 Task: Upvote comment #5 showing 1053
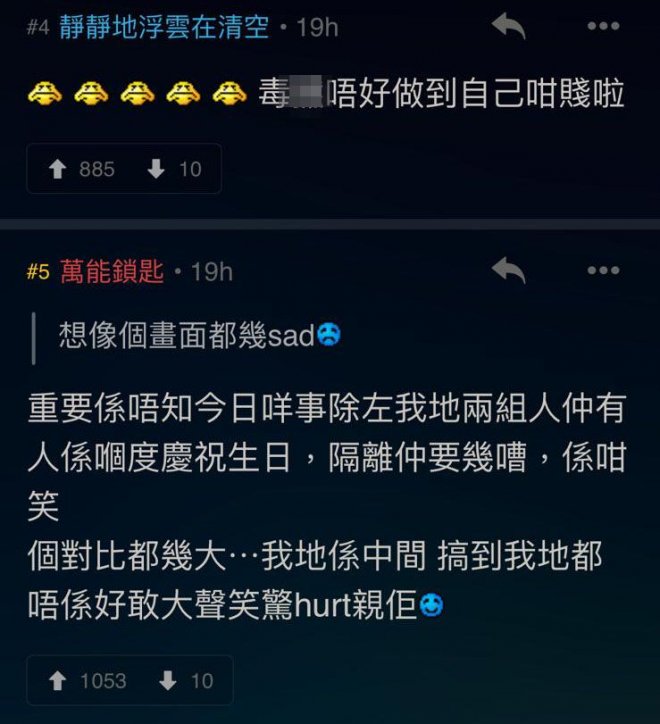pos(88,681)
